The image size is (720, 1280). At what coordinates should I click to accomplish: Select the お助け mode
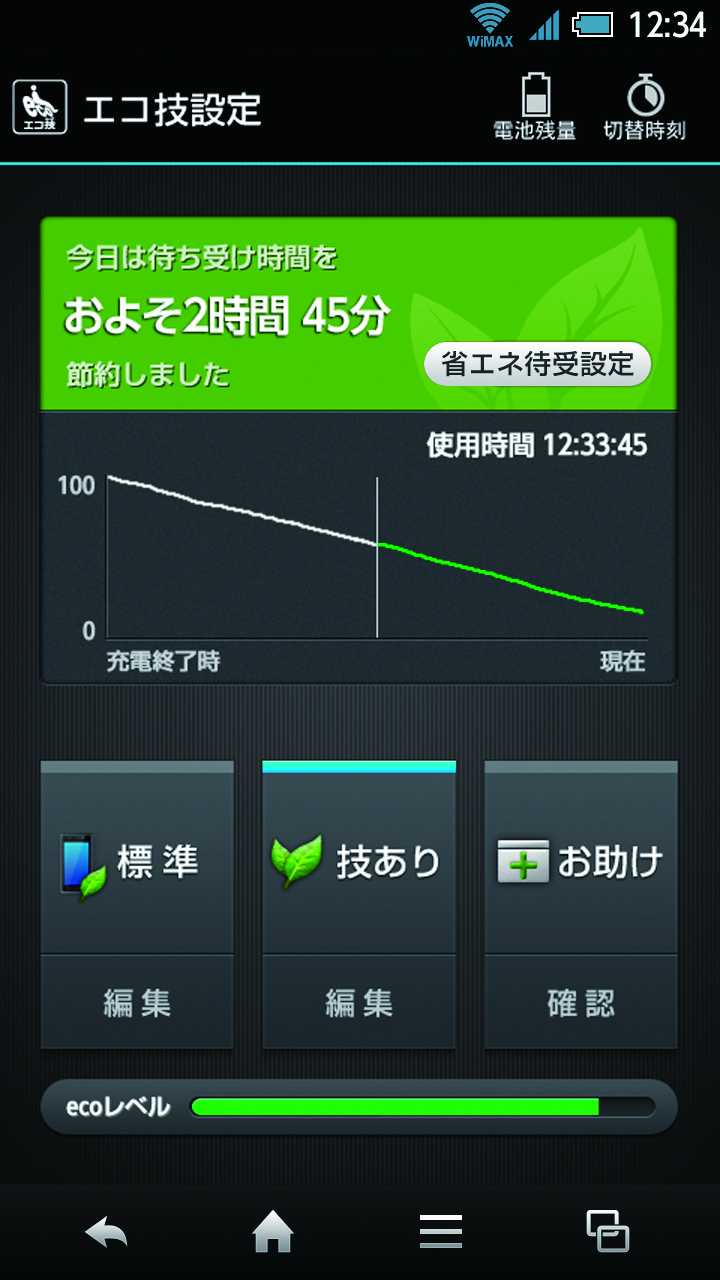[x=581, y=860]
